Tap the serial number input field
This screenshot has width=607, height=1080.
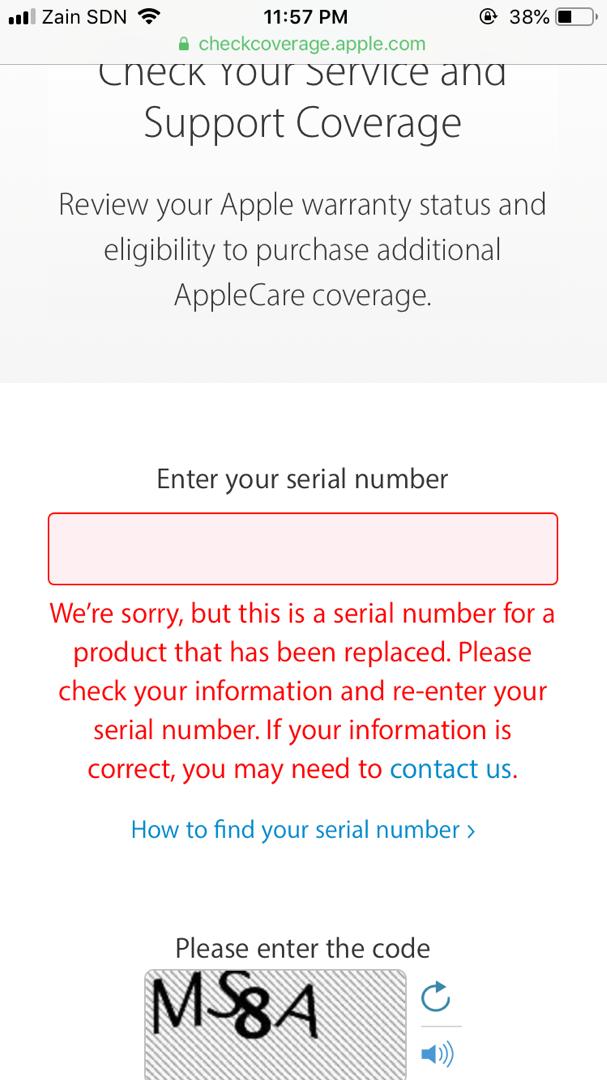pos(302,548)
